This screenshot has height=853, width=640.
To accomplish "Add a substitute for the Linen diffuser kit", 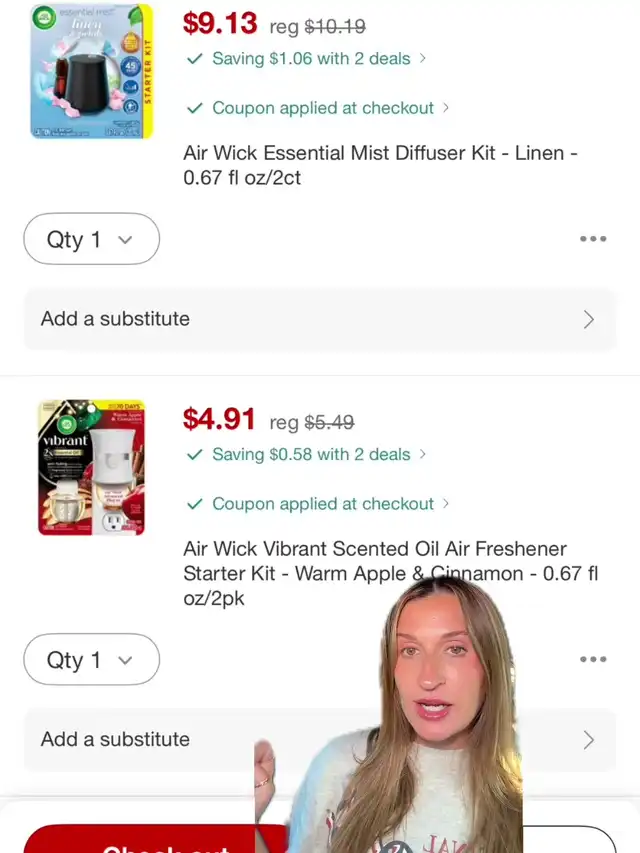I will click(320, 319).
